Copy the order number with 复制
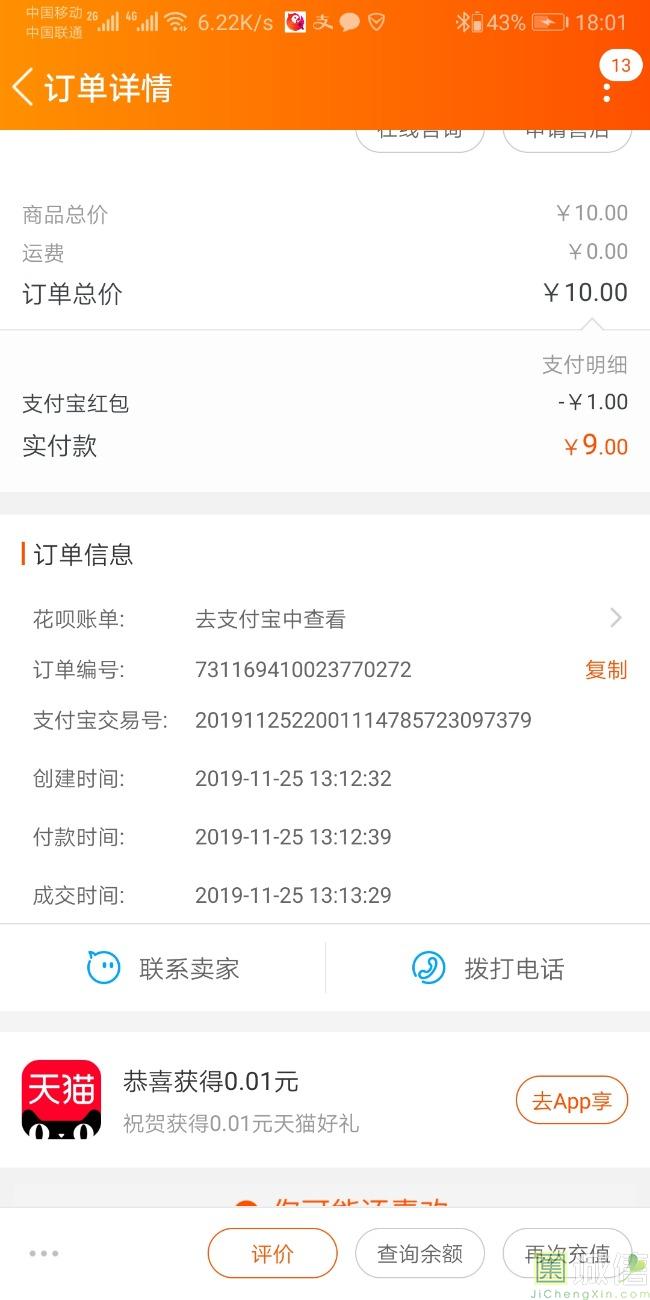Screen dimensions: 650x1300 [606, 670]
